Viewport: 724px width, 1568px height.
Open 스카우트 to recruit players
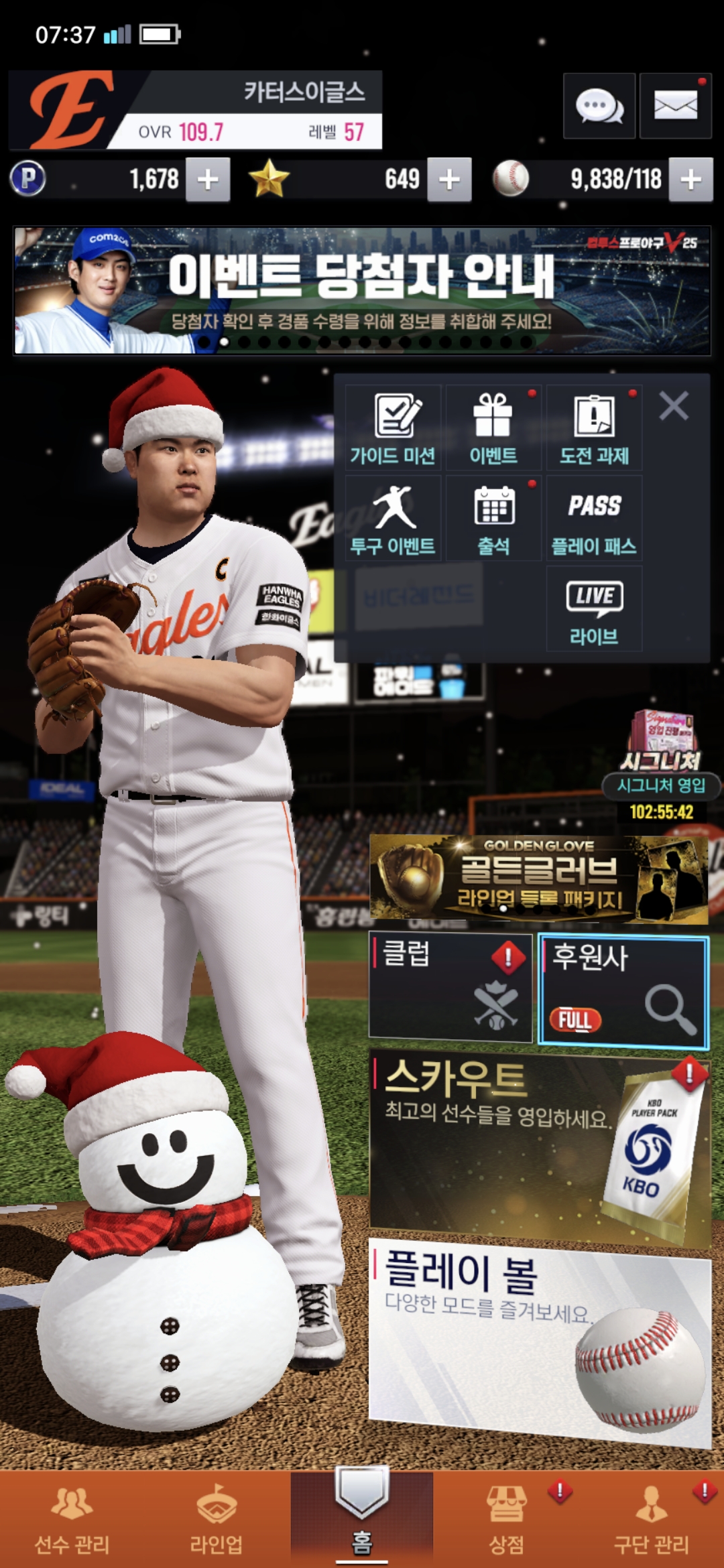pyautogui.click(x=538, y=1145)
